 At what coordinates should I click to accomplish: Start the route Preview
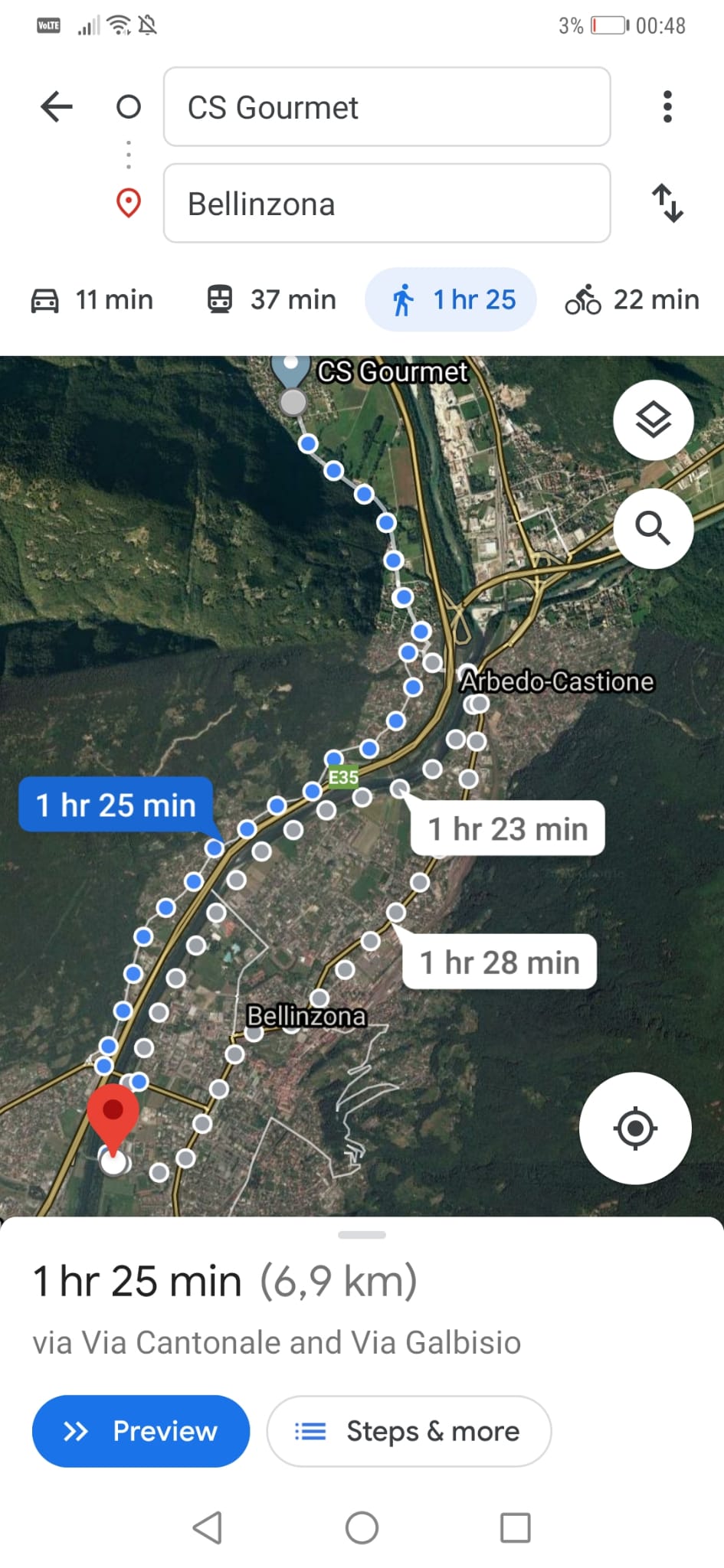click(x=141, y=1431)
